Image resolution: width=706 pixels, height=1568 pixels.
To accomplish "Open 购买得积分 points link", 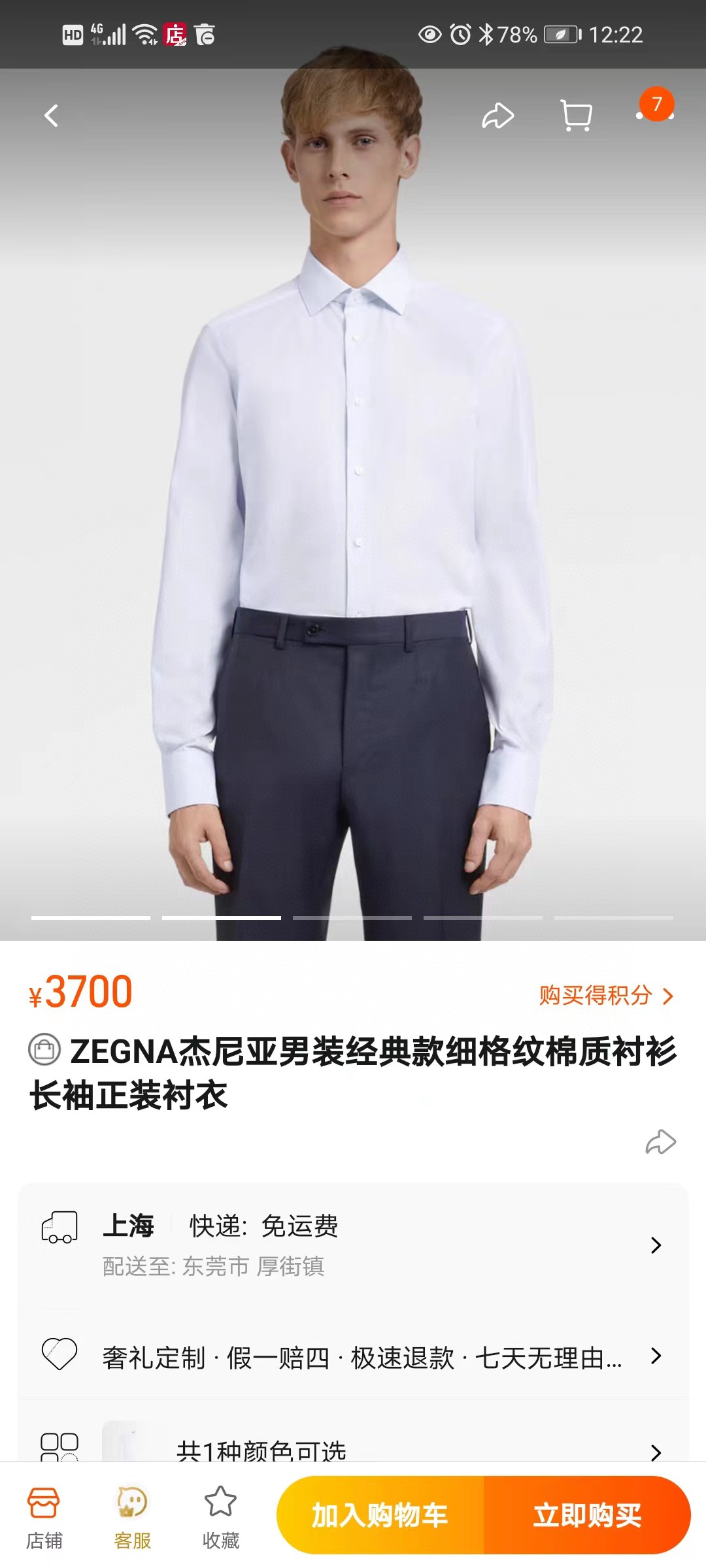I will tap(605, 995).
